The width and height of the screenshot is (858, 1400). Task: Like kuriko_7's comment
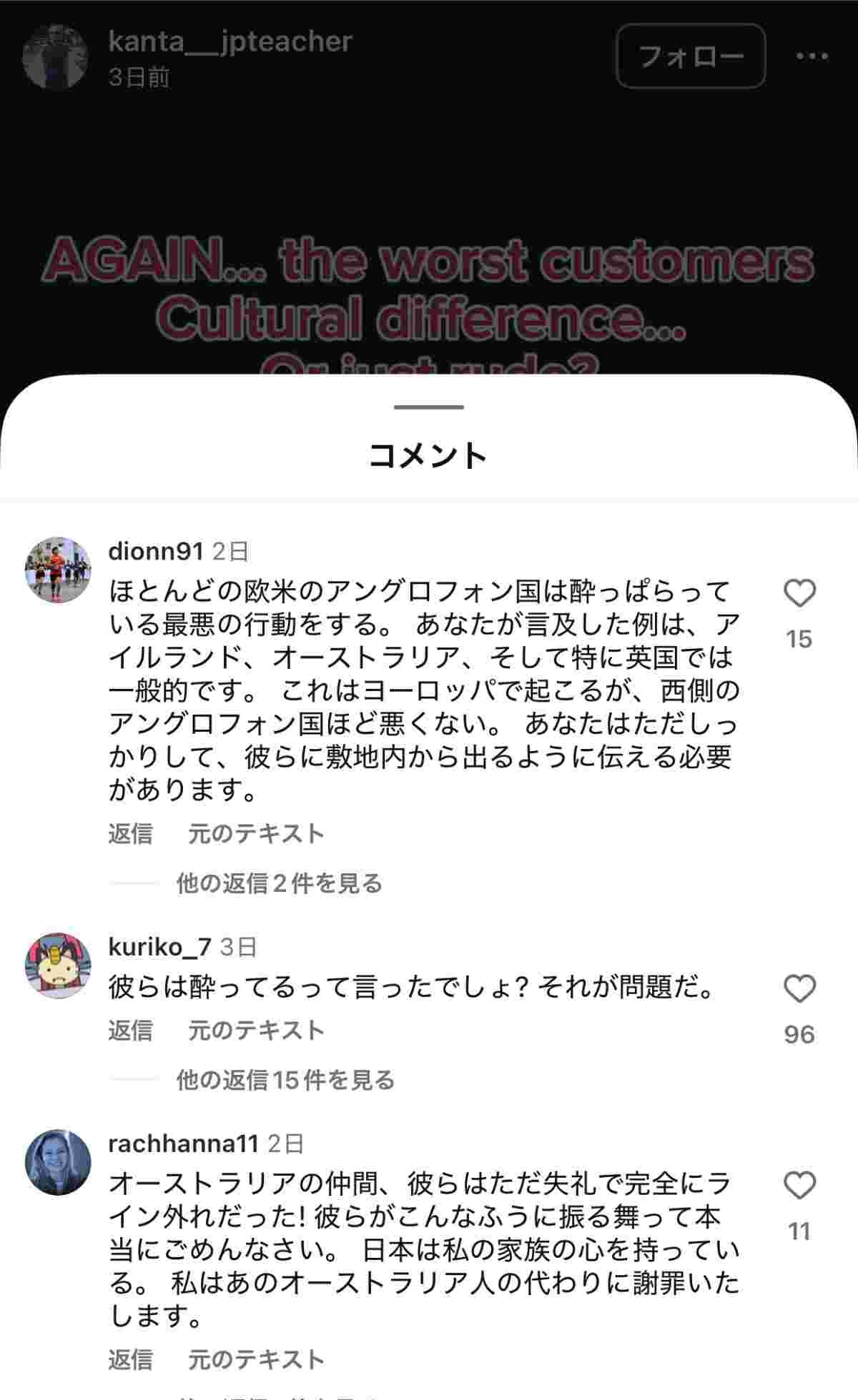(799, 989)
